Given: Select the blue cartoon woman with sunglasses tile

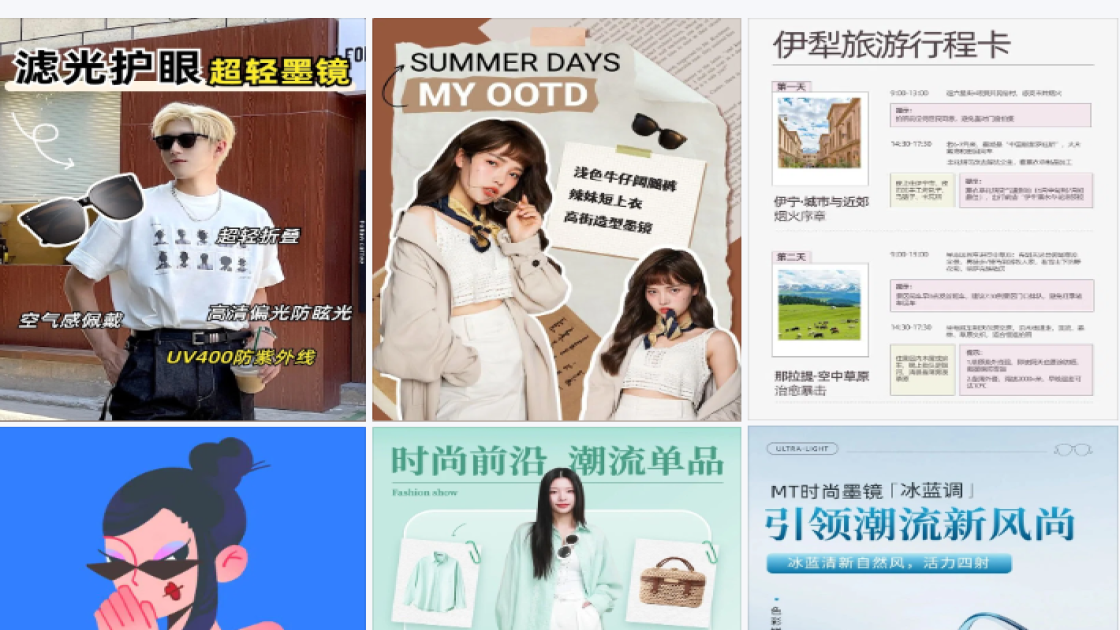Looking at the screenshot, I should [183, 528].
